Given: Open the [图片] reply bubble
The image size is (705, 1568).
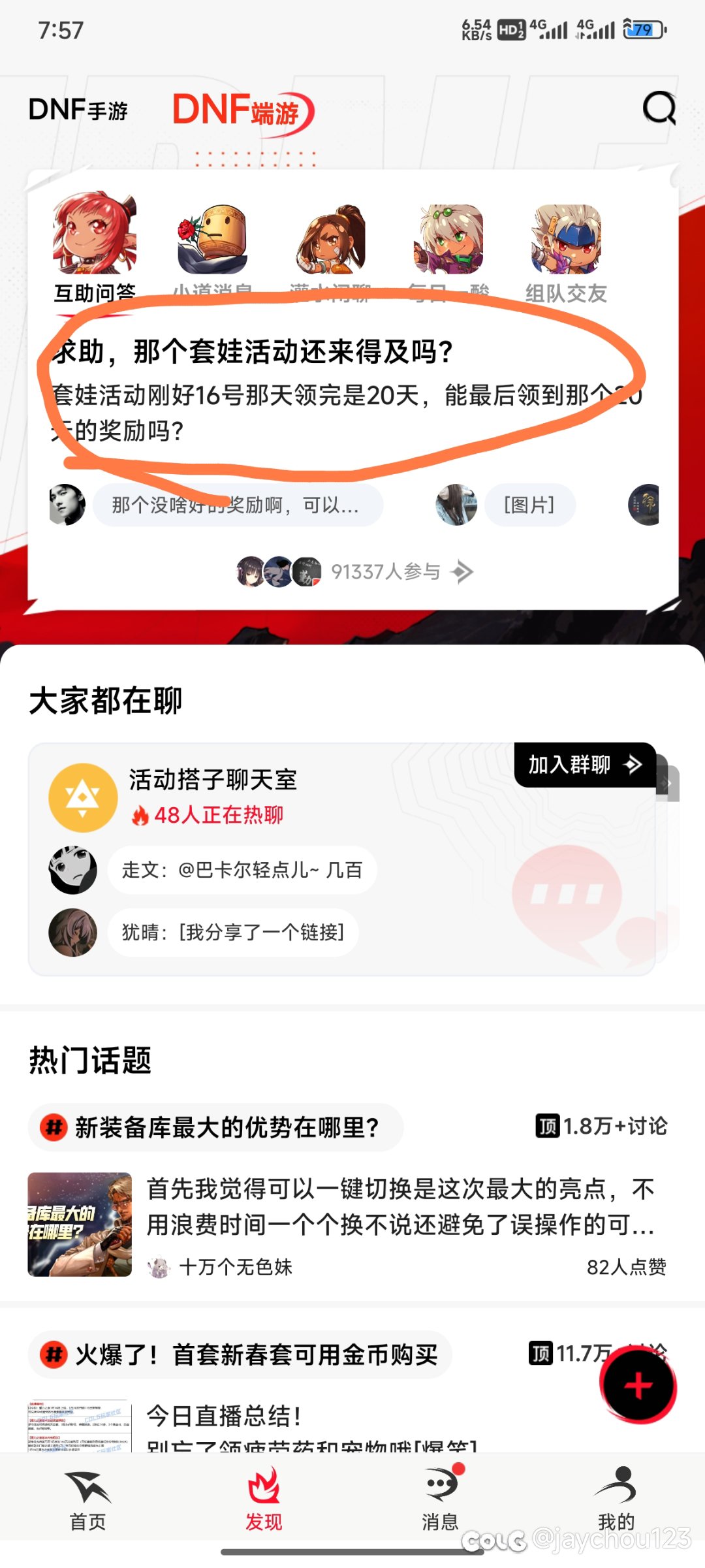Looking at the screenshot, I should coord(529,505).
